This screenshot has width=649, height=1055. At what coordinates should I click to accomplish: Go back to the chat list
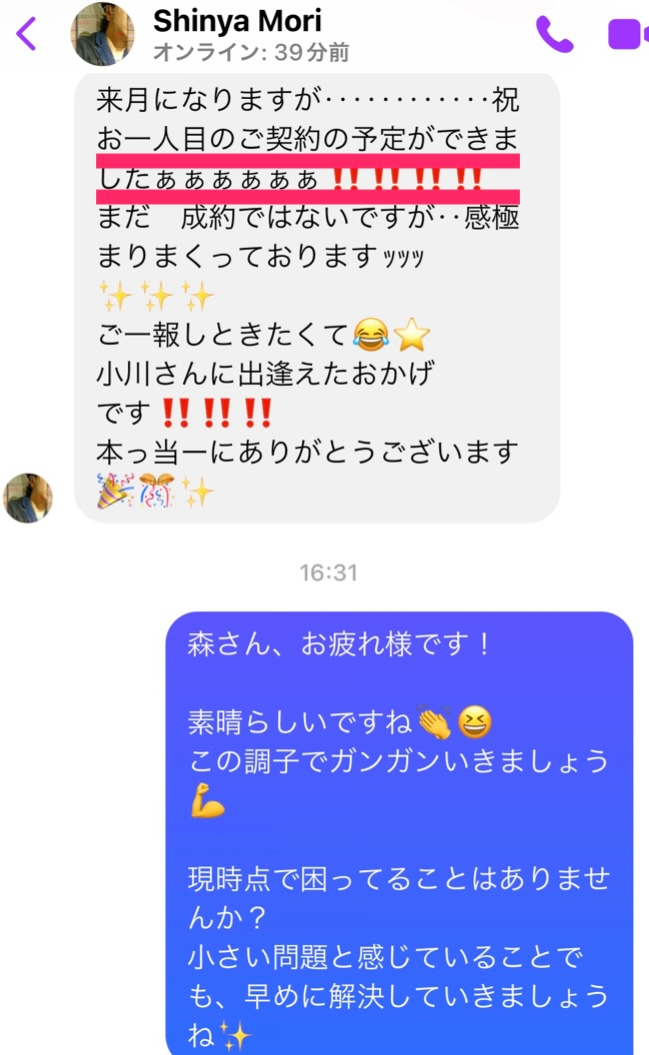point(26,34)
